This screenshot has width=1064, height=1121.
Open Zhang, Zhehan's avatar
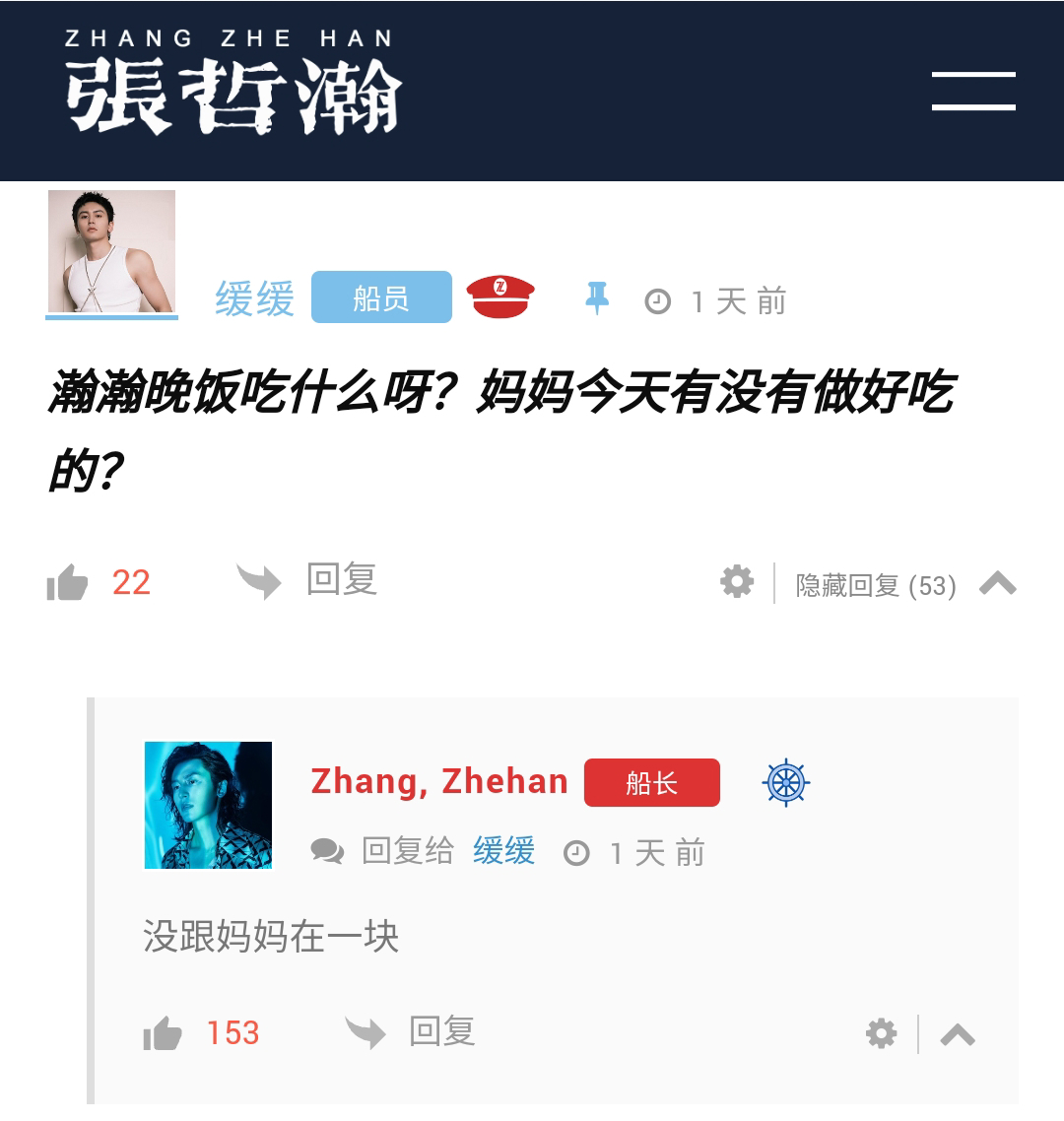(x=208, y=805)
